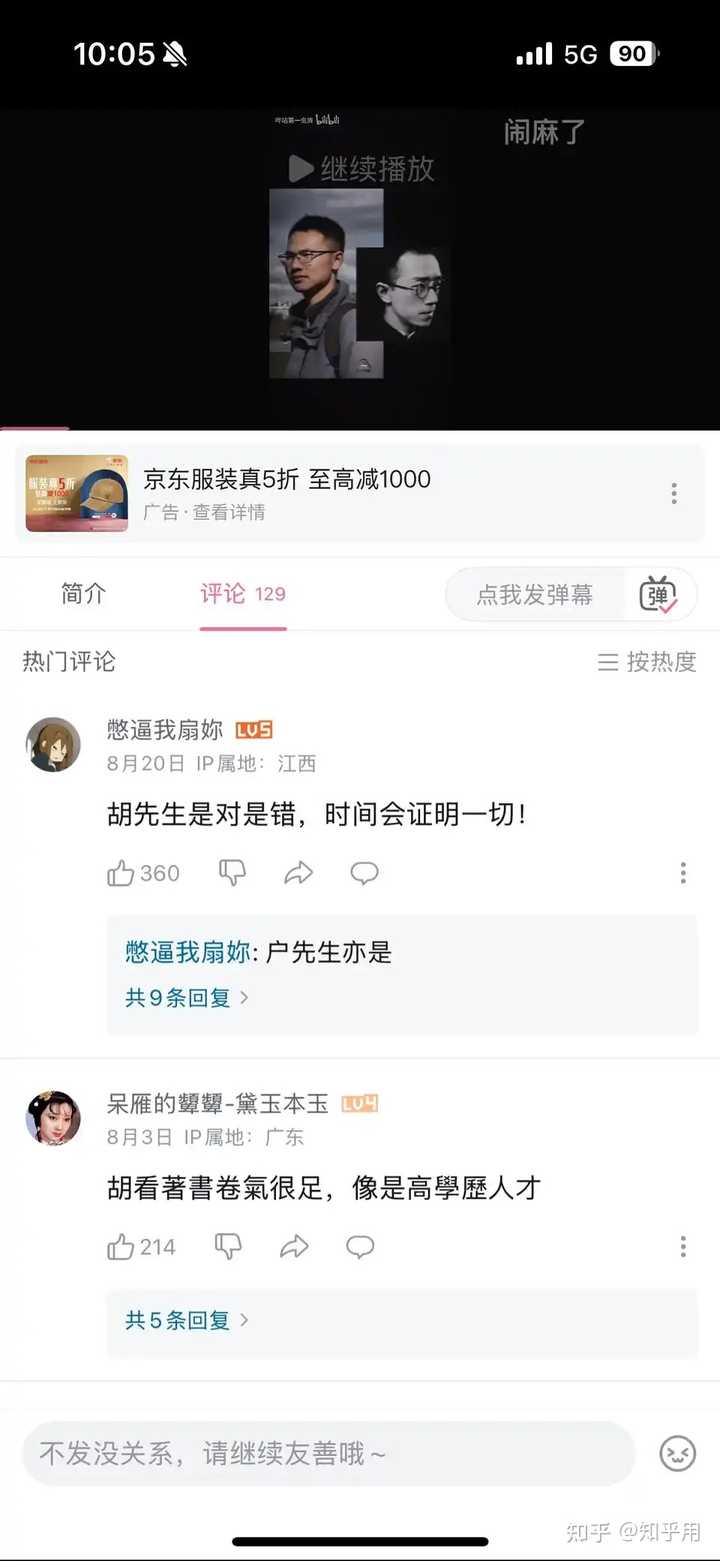Like the comment by 呆雁的颦颦-黛玉本玉
Screen dimensions: 720x1561
121,1247
